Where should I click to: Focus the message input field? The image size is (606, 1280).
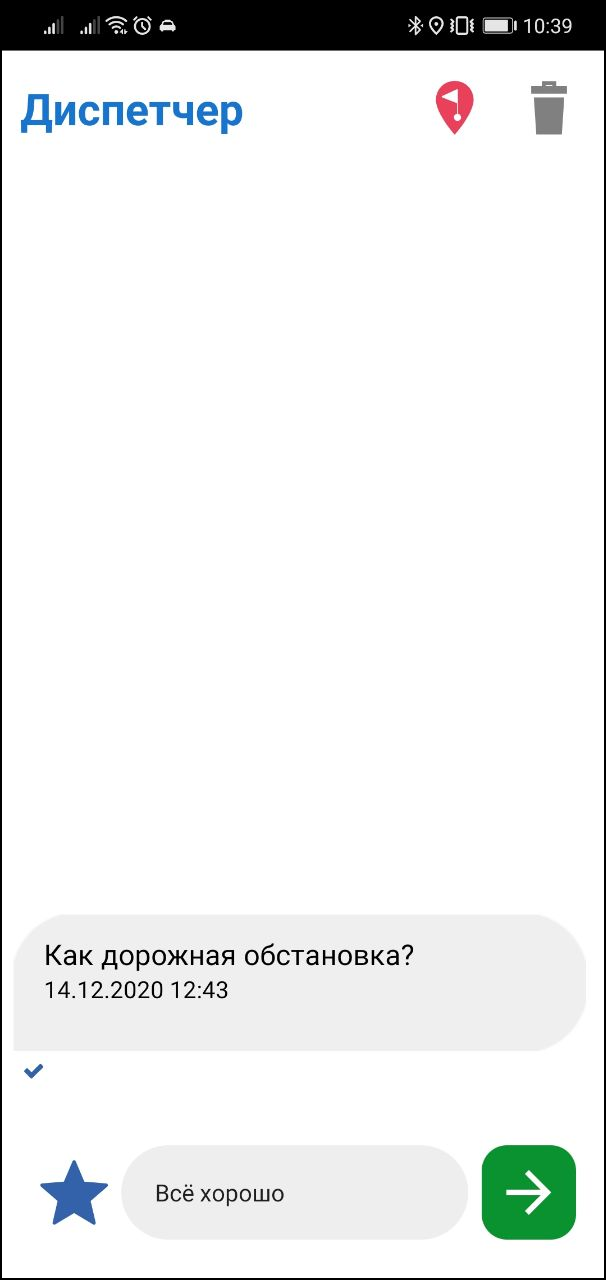294,1193
